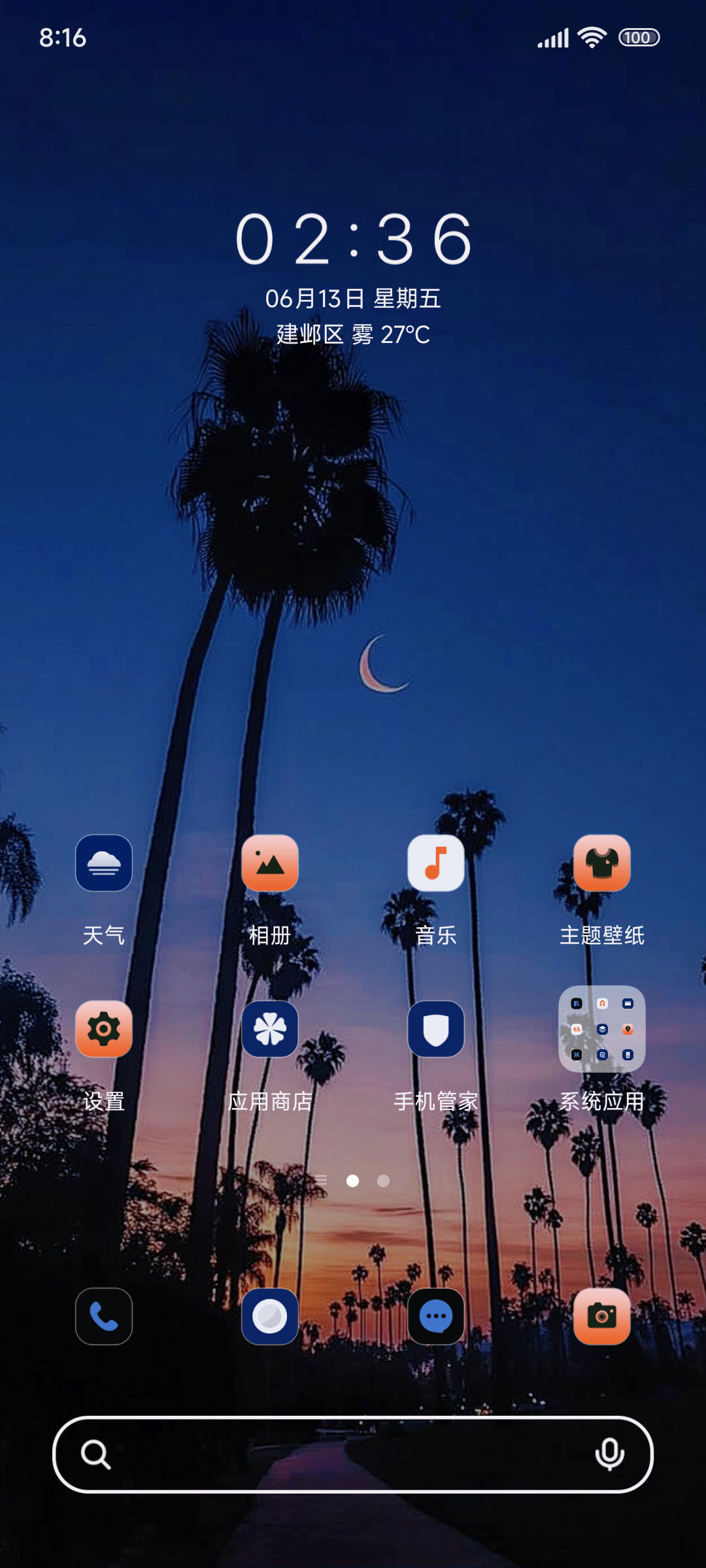This screenshot has height=1568, width=706.
Task: Tap the home screen search bar
Action: click(x=353, y=1454)
